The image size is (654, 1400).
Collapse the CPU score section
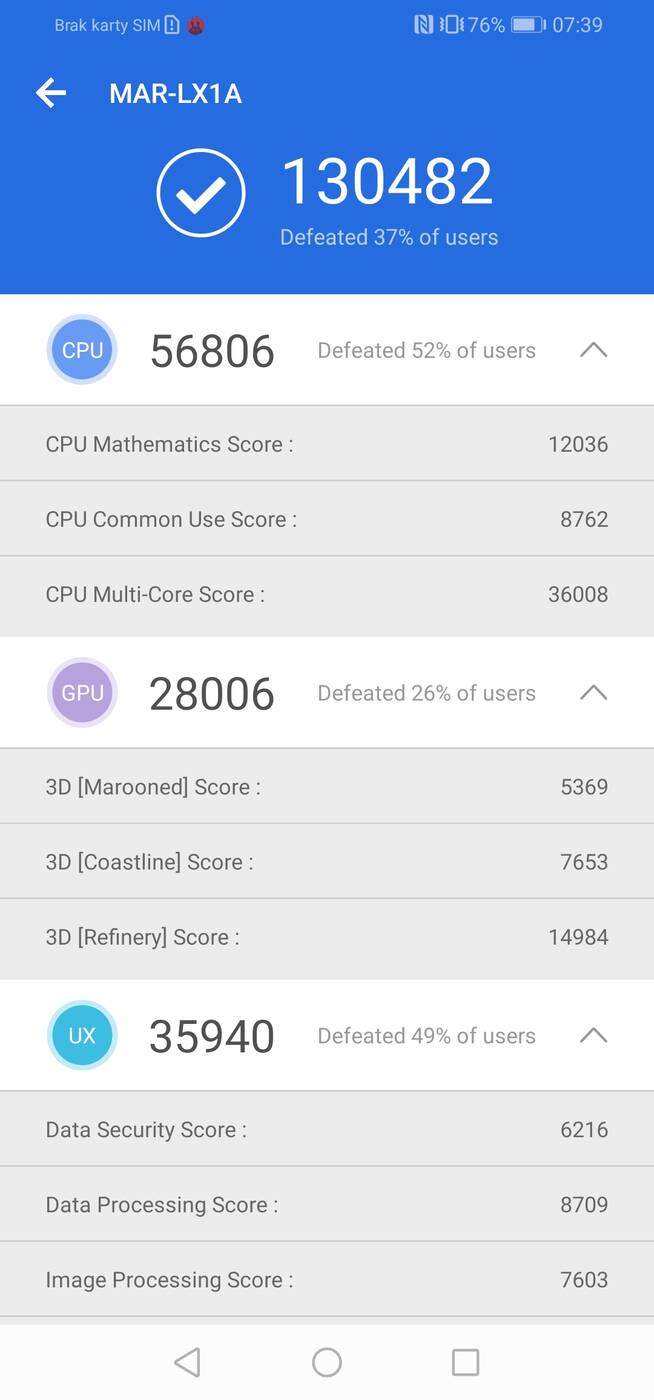[x=593, y=350]
